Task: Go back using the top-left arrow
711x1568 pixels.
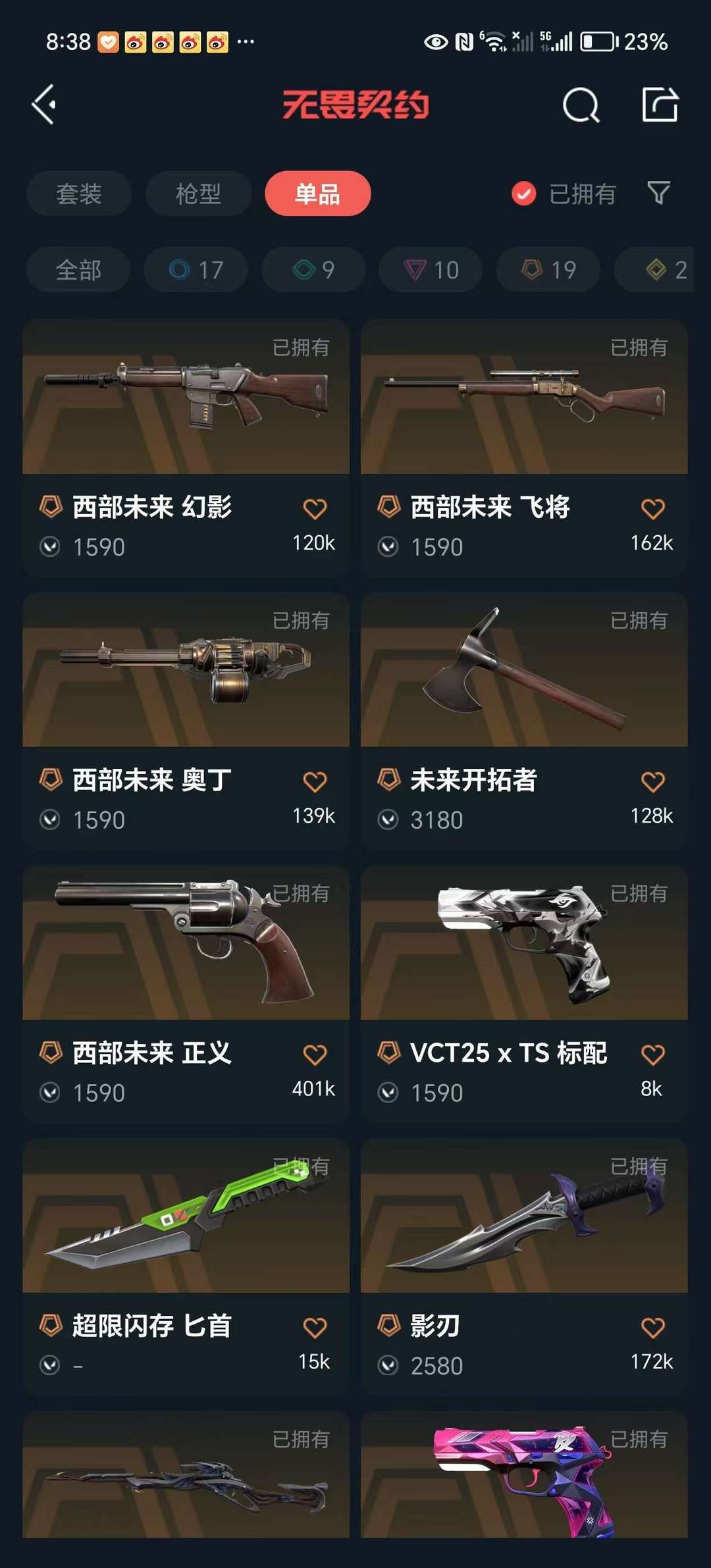Action: pyautogui.click(x=43, y=104)
